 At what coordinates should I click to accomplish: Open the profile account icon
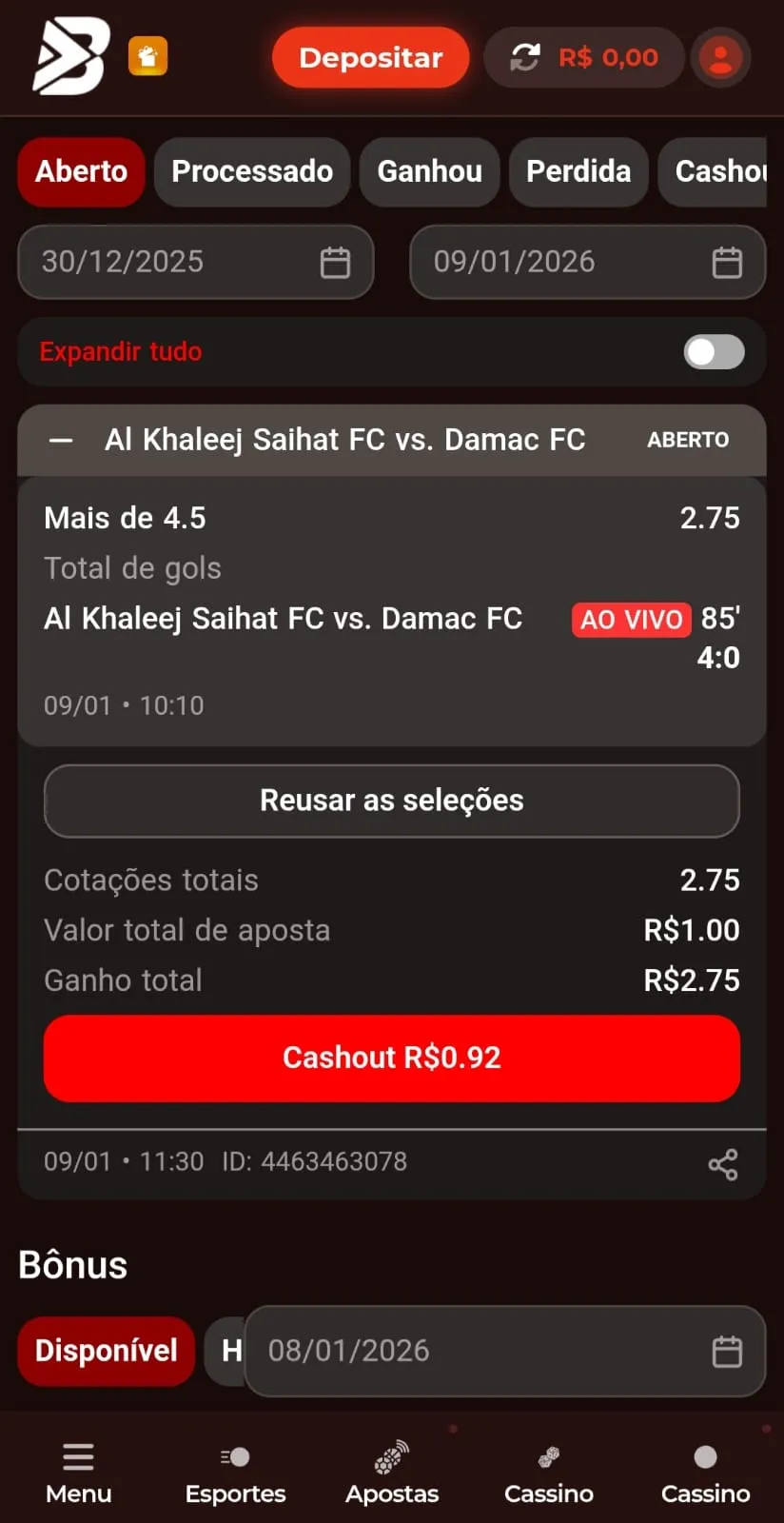(x=720, y=57)
